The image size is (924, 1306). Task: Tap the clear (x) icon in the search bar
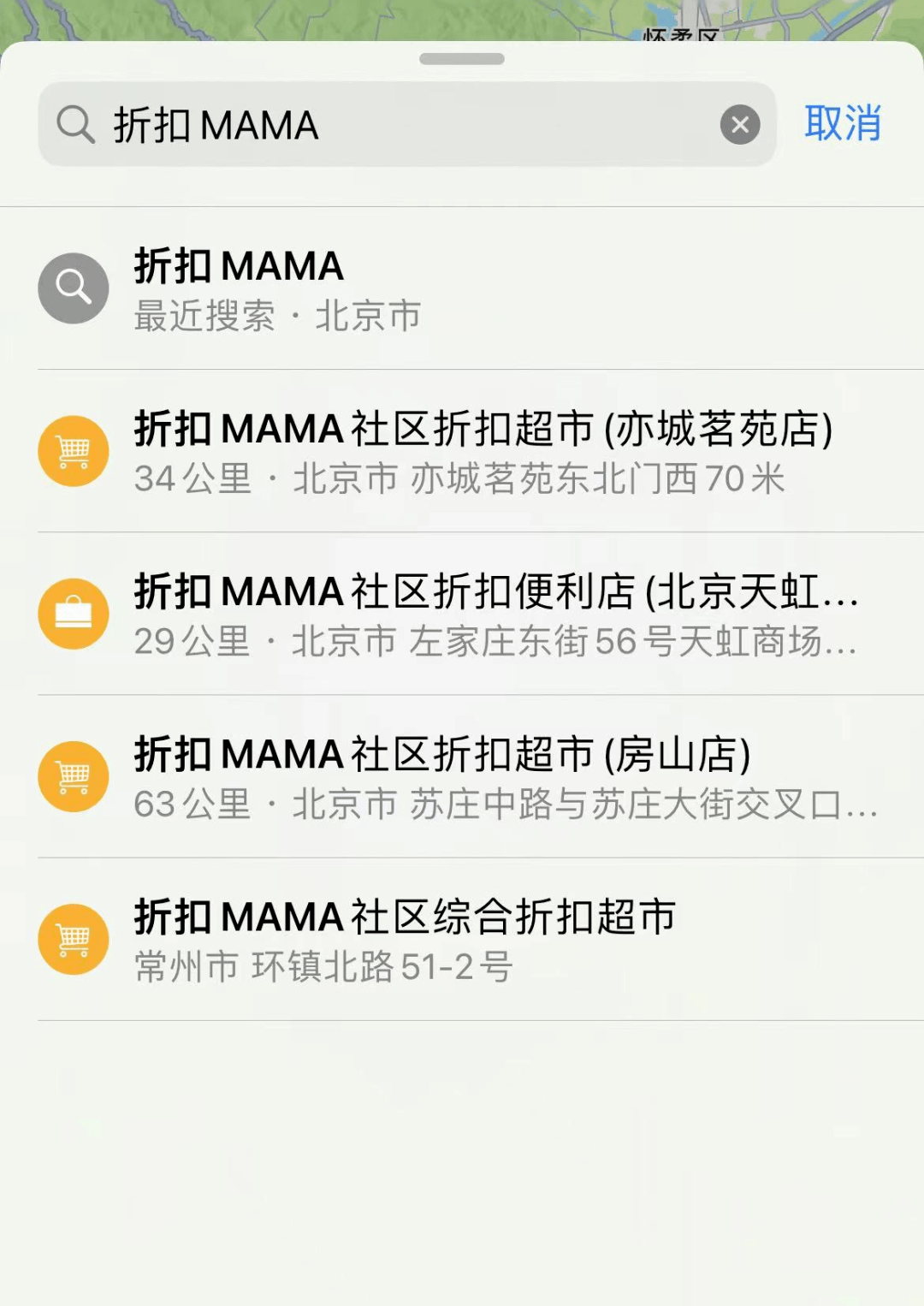coord(739,124)
